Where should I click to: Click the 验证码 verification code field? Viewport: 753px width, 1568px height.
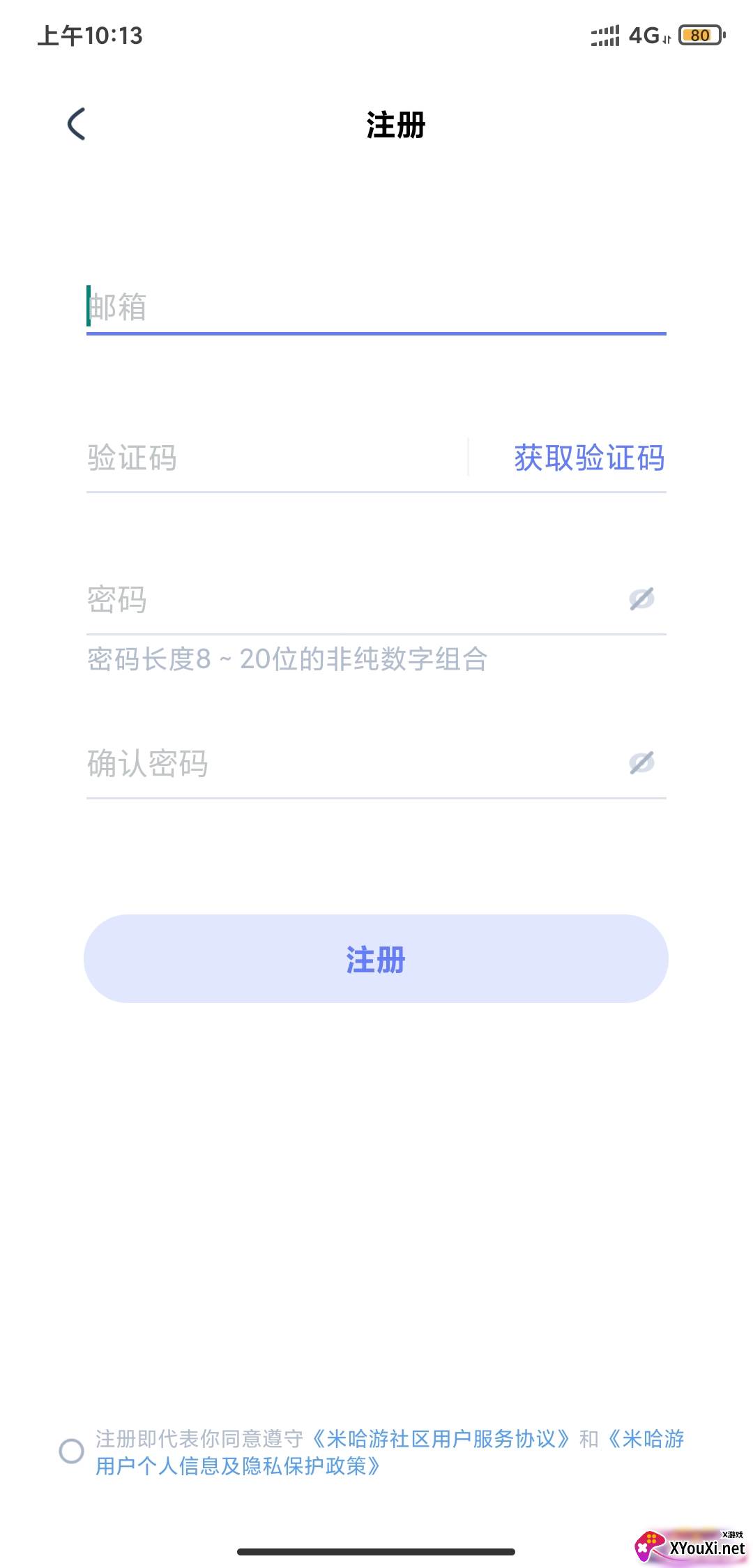click(244, 459)
